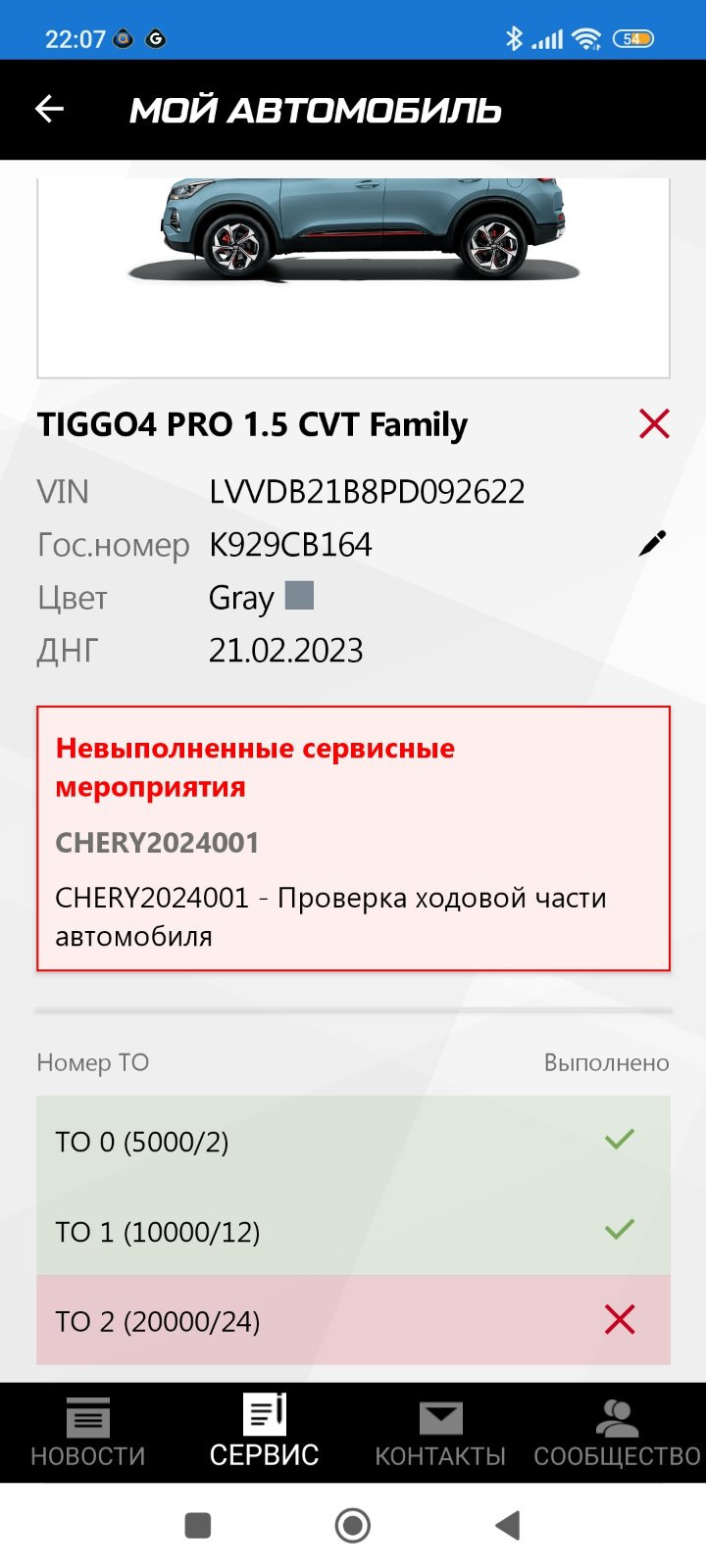The width and height of the screenshot is (706, 1568).
Task: Remove the TIGGO4 PRO car with the red X
Action: [x=654, y=424]
